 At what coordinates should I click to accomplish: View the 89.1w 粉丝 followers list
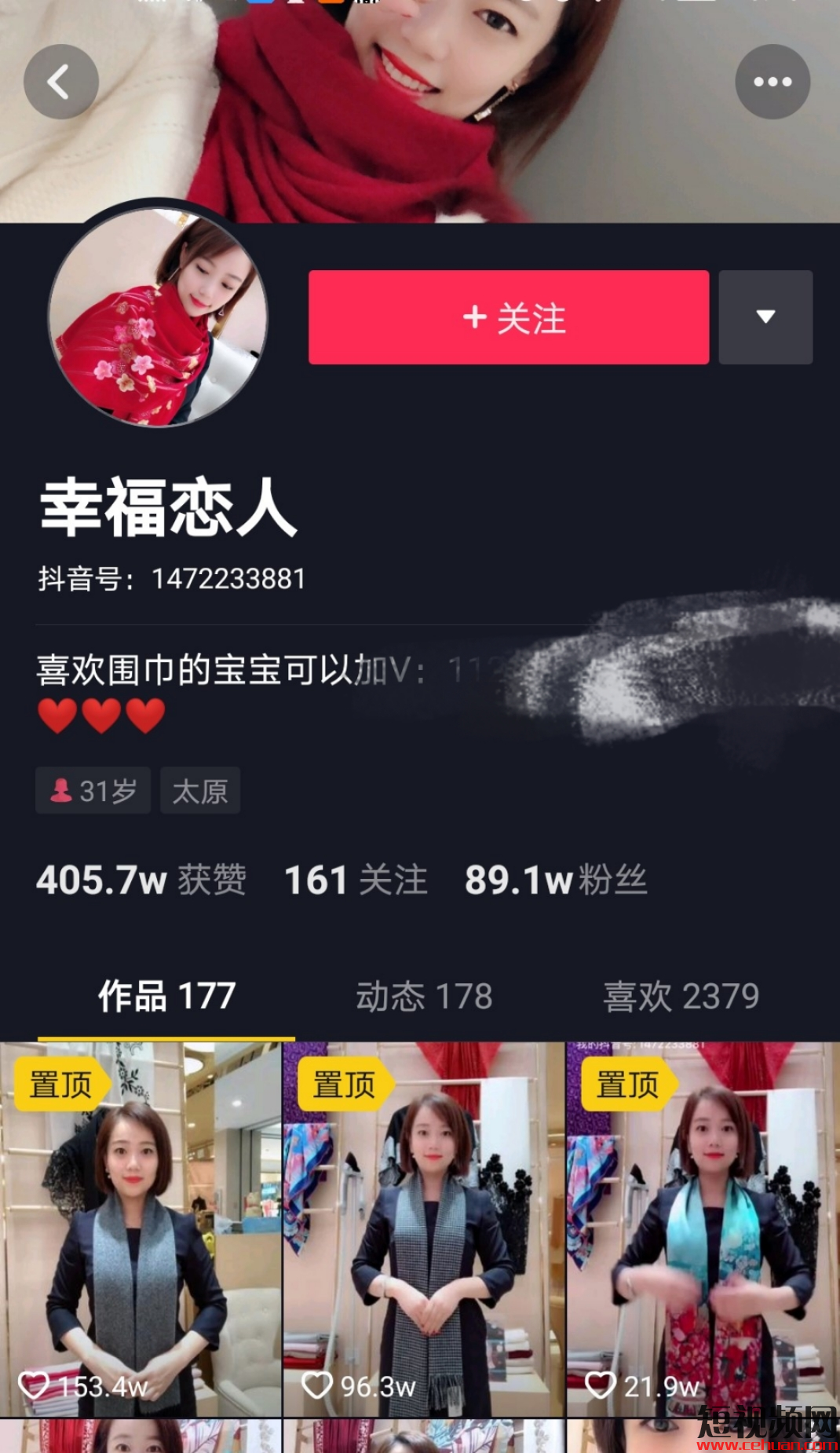click(556, 880)
